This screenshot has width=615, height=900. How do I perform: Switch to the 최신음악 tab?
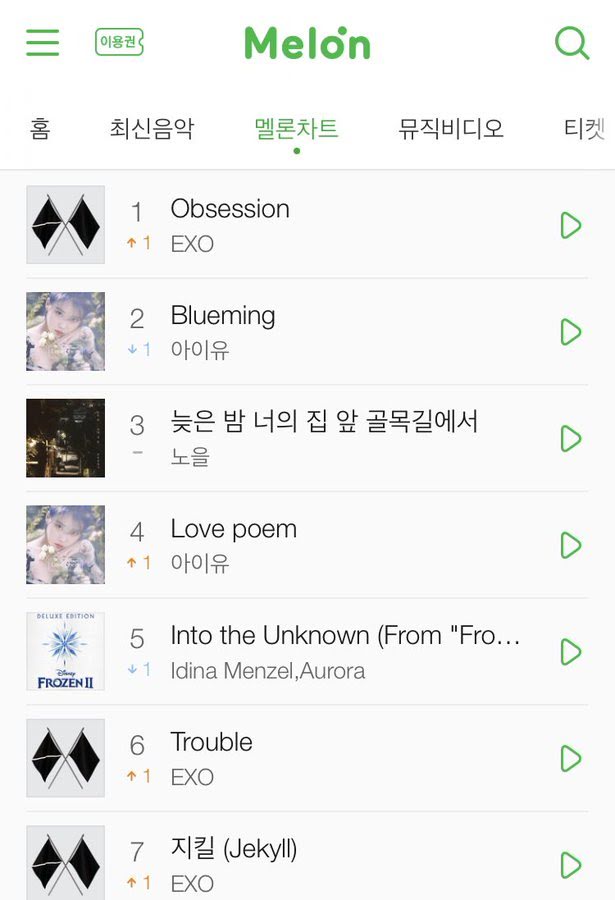[152, 129]
